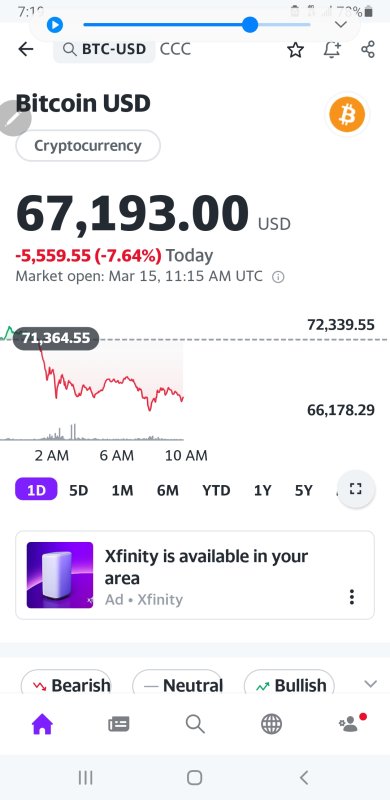Go back using the top arrow
This screenshot has width=390, height=800.
tap(26, 49)
